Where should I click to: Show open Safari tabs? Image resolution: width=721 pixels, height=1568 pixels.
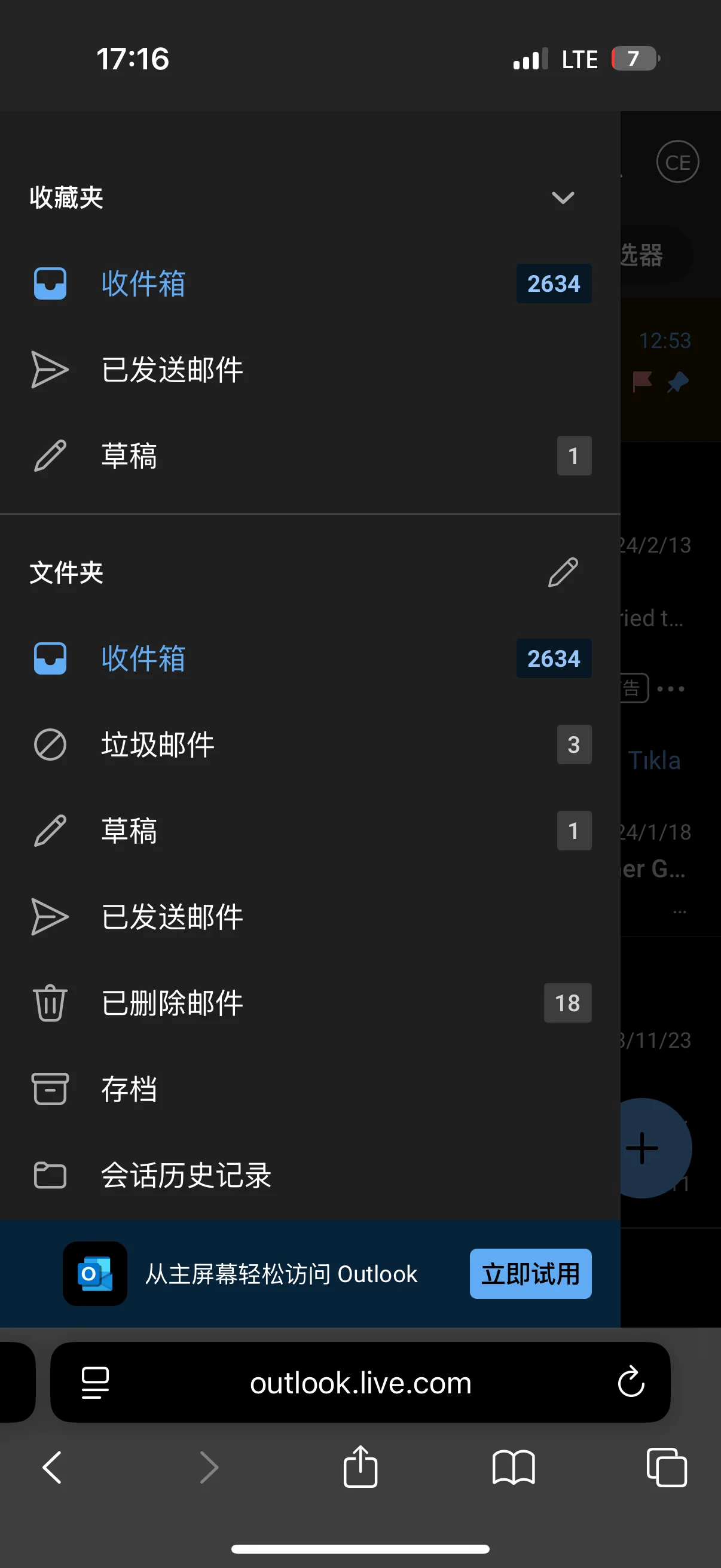(x=666, y=1467)
